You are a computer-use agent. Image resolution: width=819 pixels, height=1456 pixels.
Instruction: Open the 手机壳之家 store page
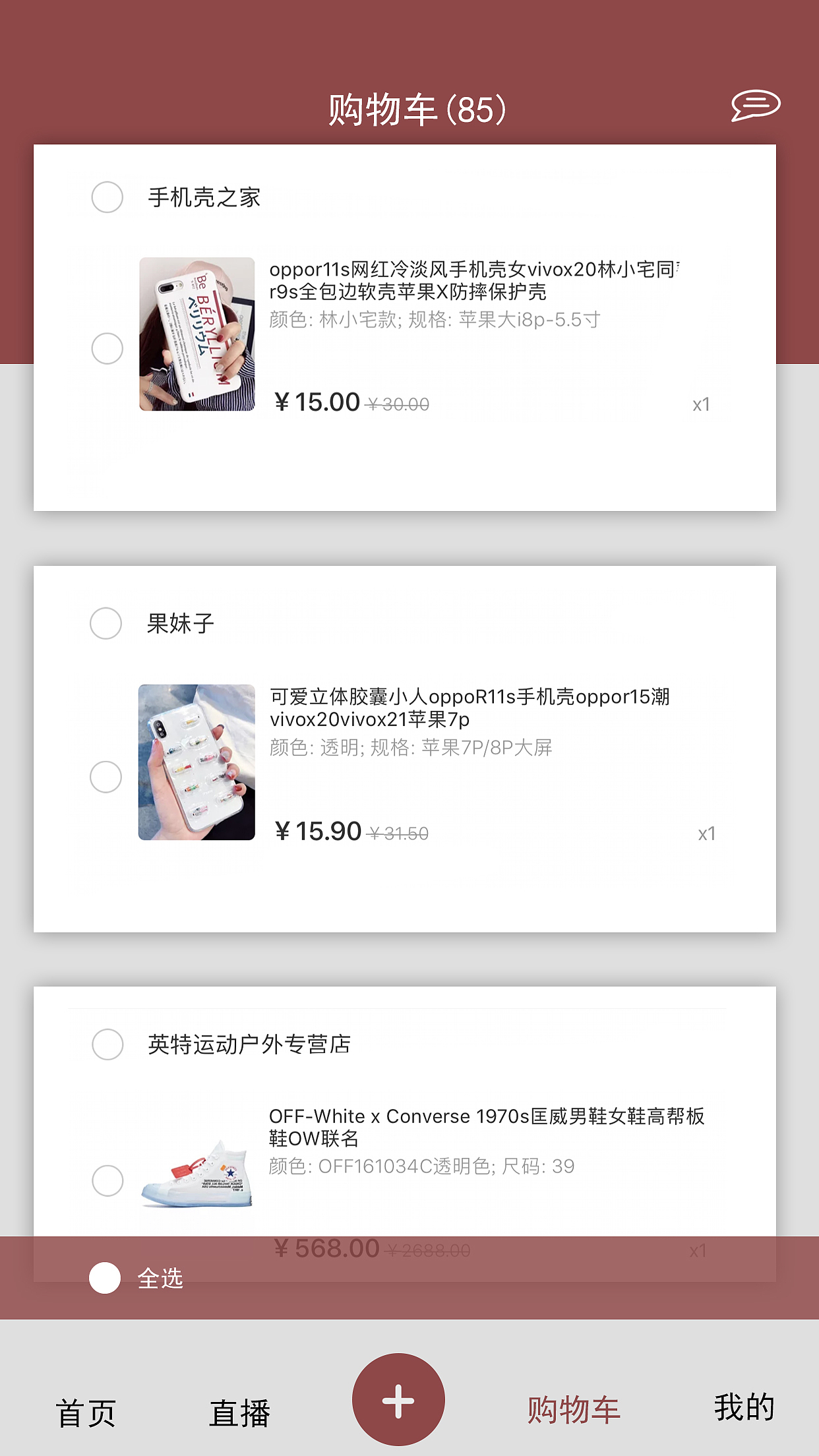pos(203,196)
